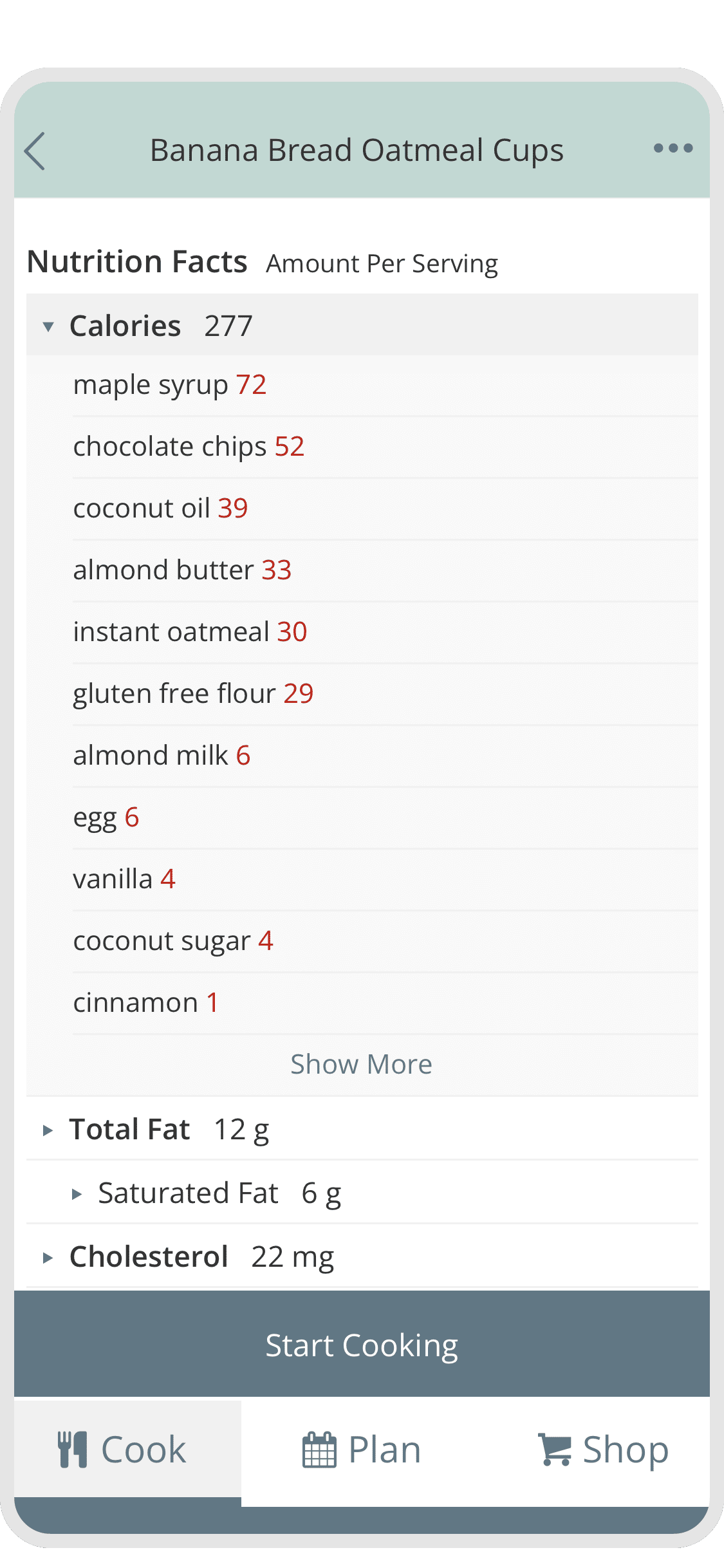This screenshot has height=1568, width=724.
Task: Switch to the Plan tab
Action: click(362, 1451)
